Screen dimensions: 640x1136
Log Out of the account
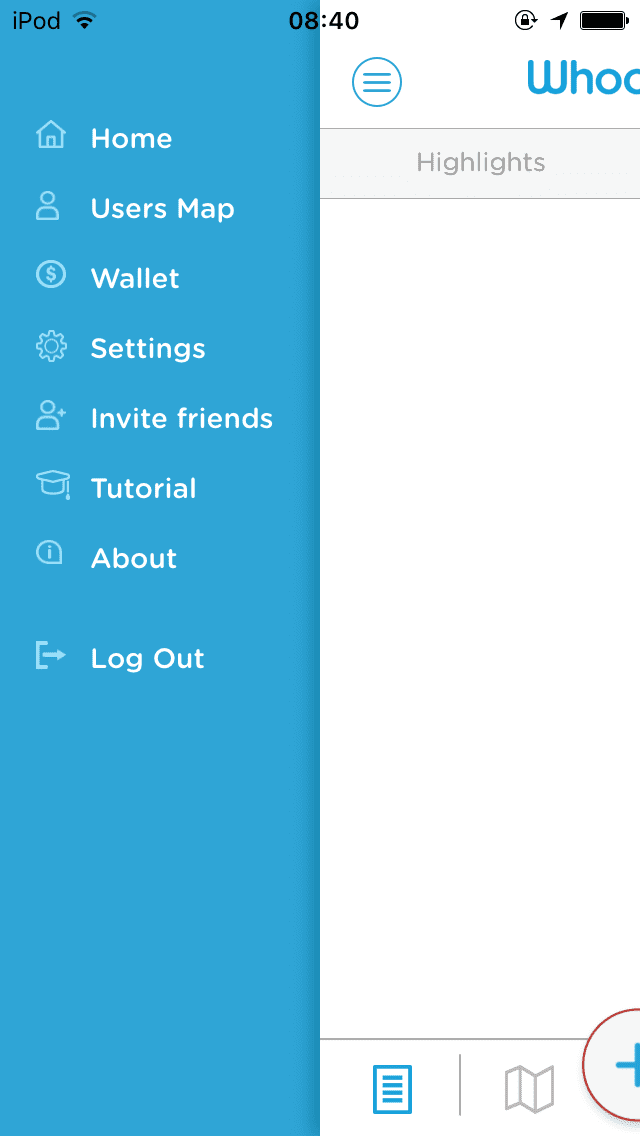pyautogui.click(x=147, y=658)
